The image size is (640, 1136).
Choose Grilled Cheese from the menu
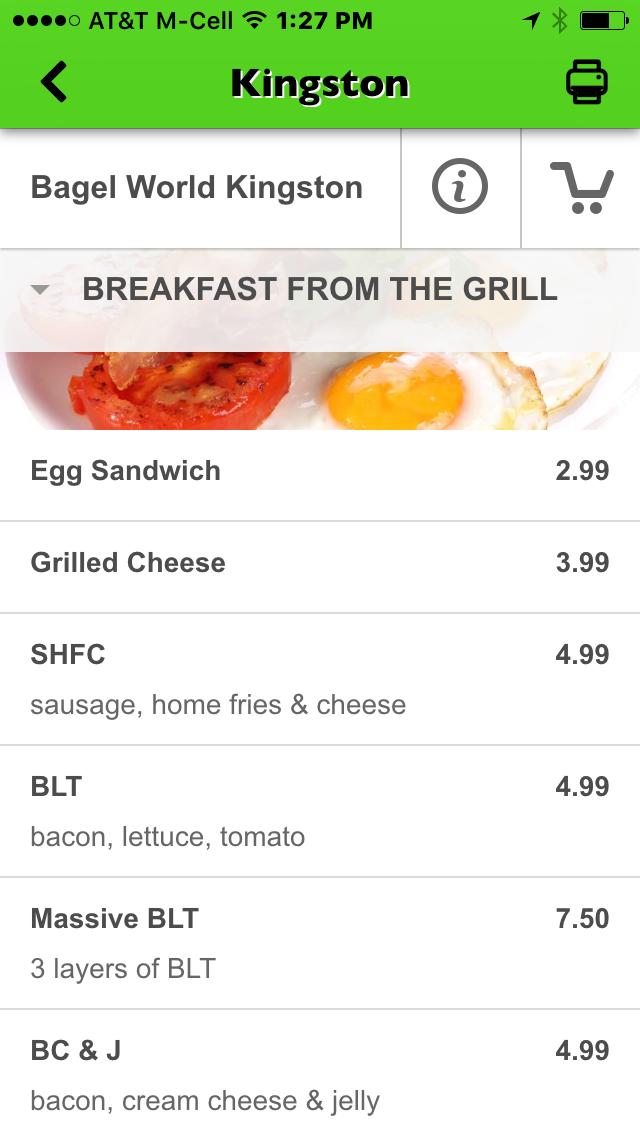(x=320, y=564)
